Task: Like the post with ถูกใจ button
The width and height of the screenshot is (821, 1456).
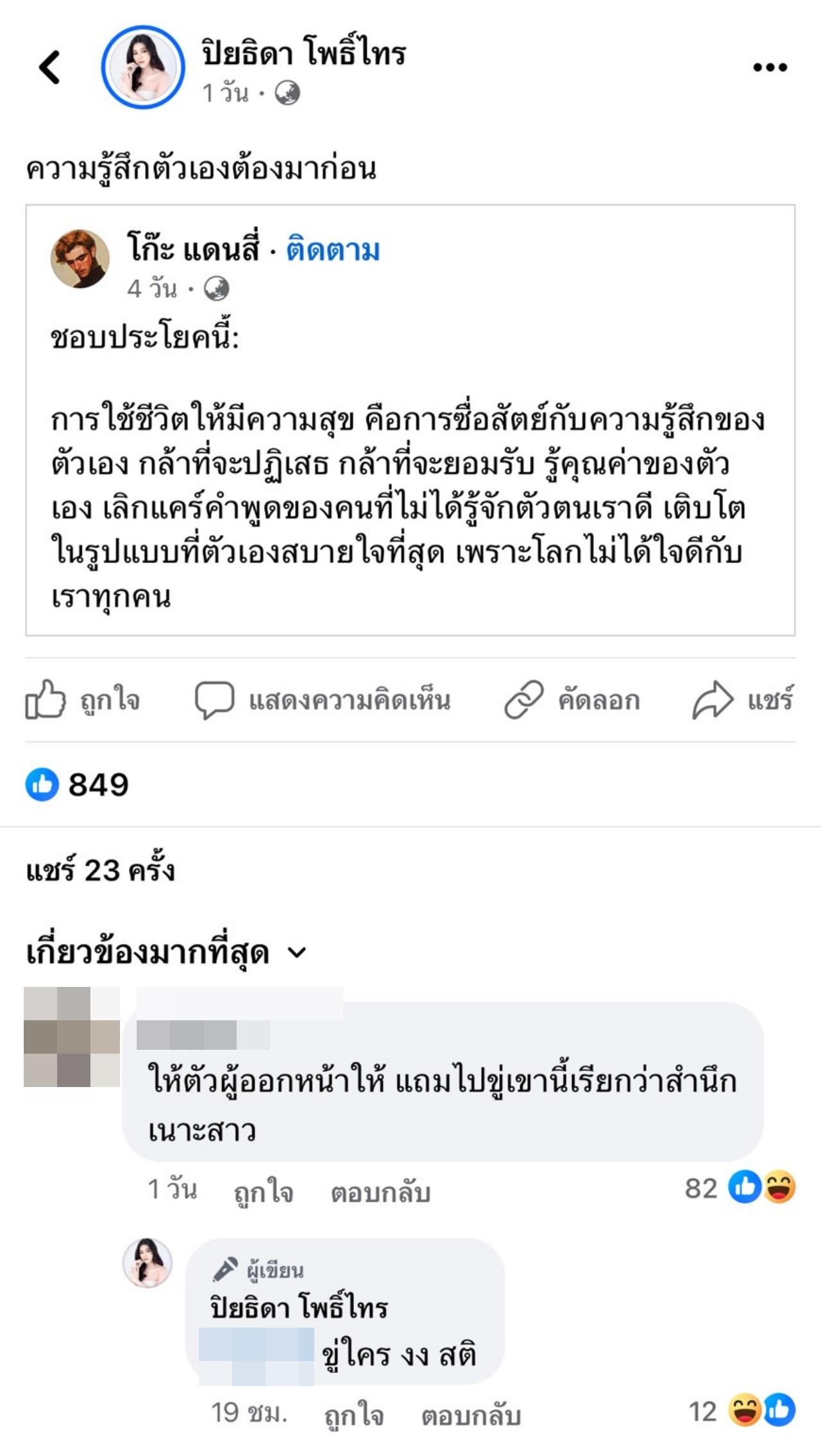Action: pos(83,699)
